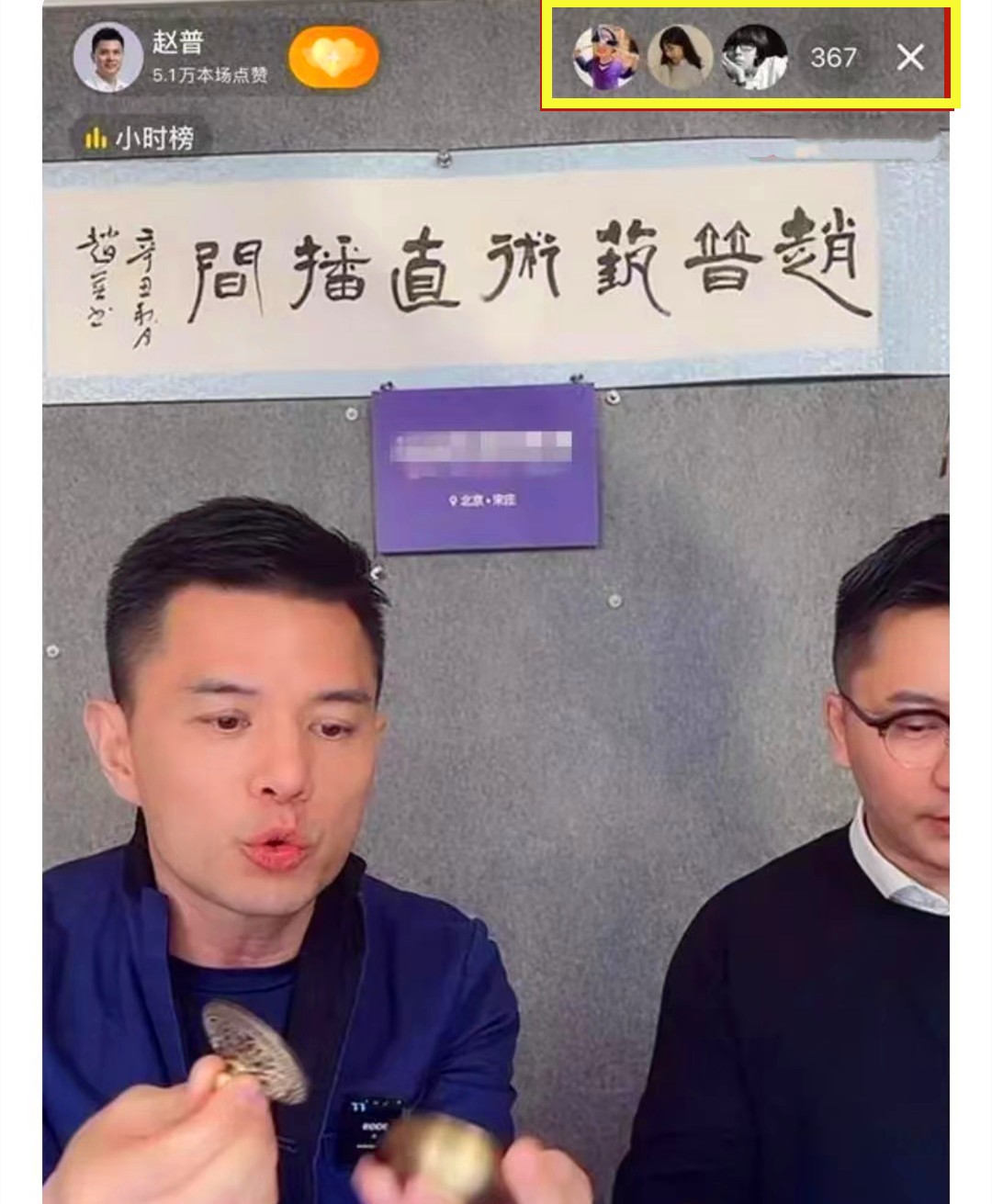Tap the black-and-white viewer avatar

[753, 58]
